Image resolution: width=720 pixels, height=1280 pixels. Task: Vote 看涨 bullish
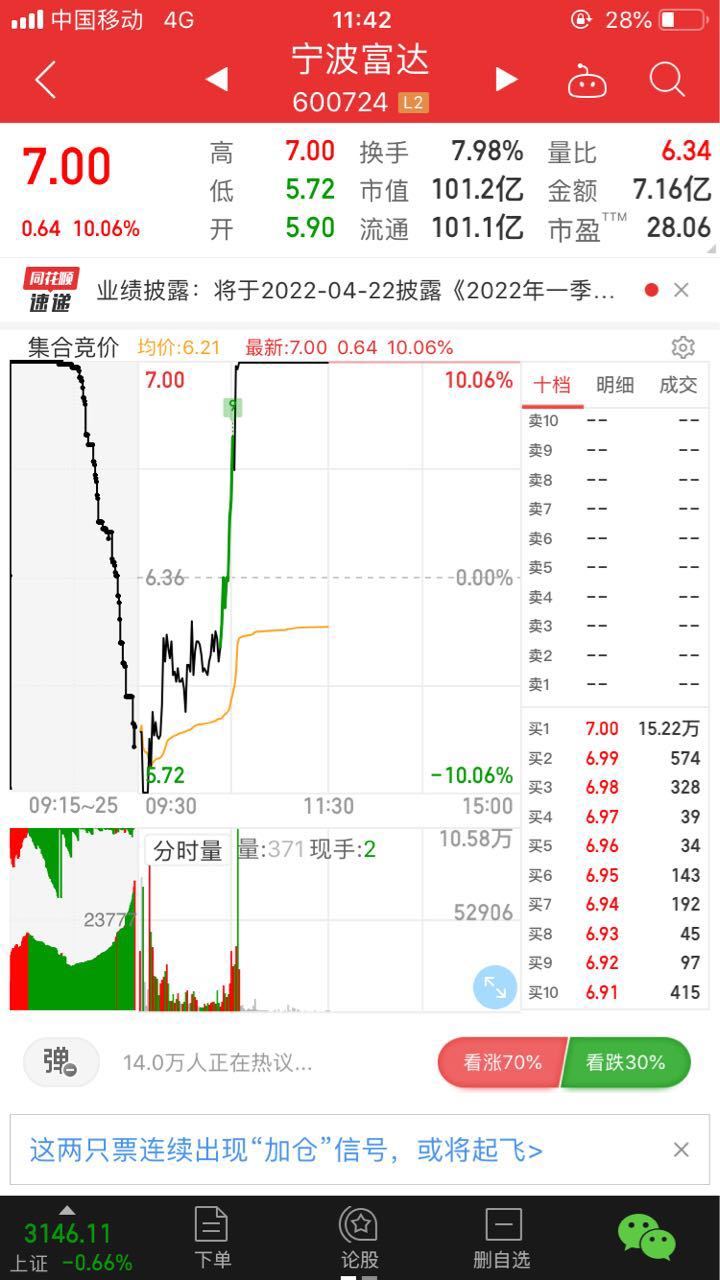pyautogui.click(x=500, y=1062)
